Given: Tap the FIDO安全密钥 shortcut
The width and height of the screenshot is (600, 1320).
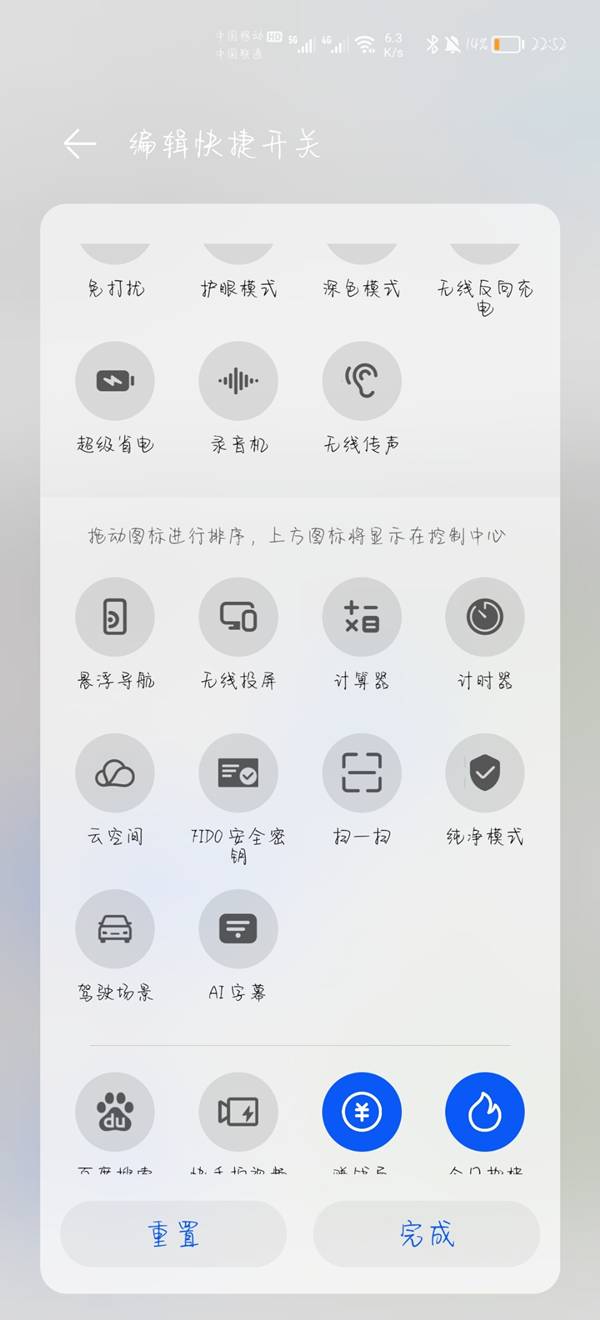Looking at the screenshot, I should click(x=238, y=773).
